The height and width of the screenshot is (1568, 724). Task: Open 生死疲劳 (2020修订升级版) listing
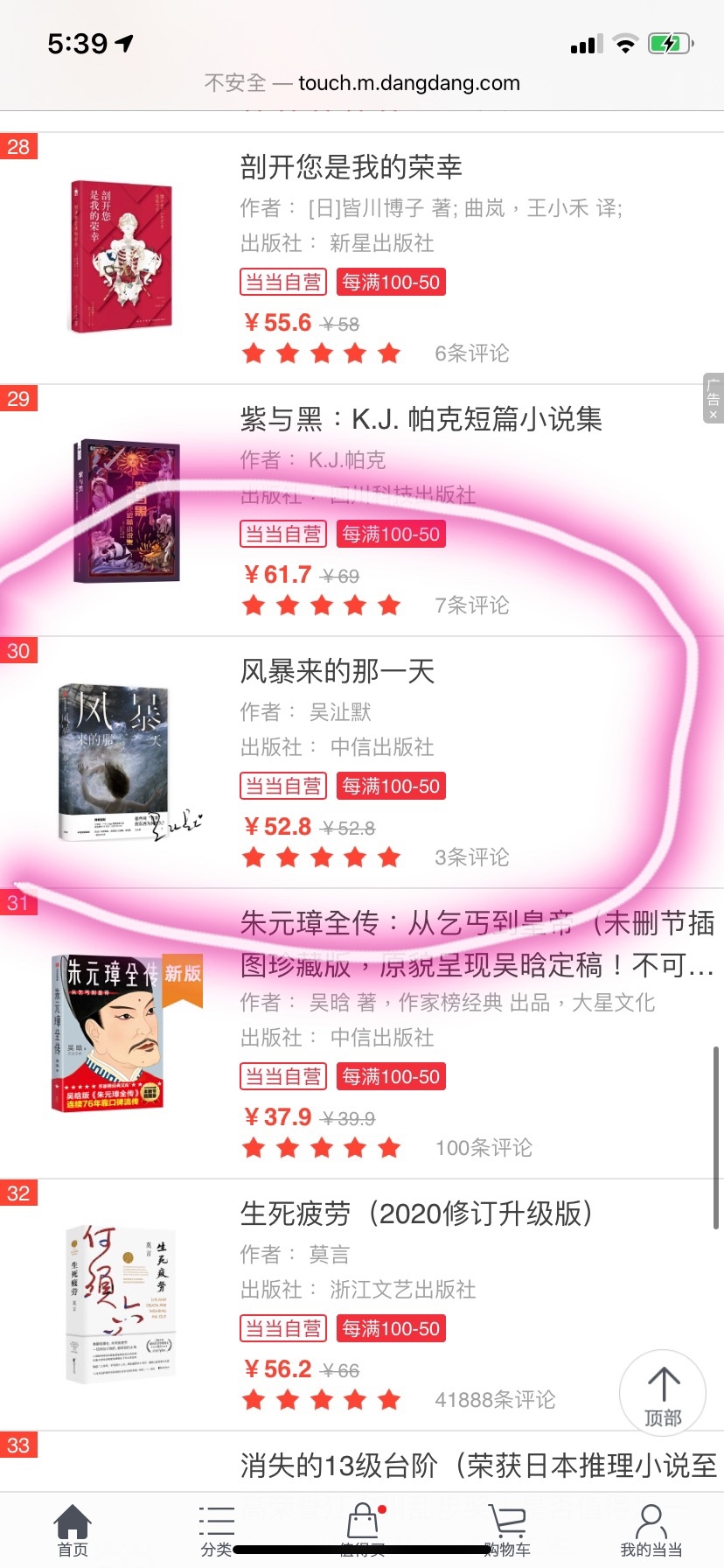pos(416,1214)
